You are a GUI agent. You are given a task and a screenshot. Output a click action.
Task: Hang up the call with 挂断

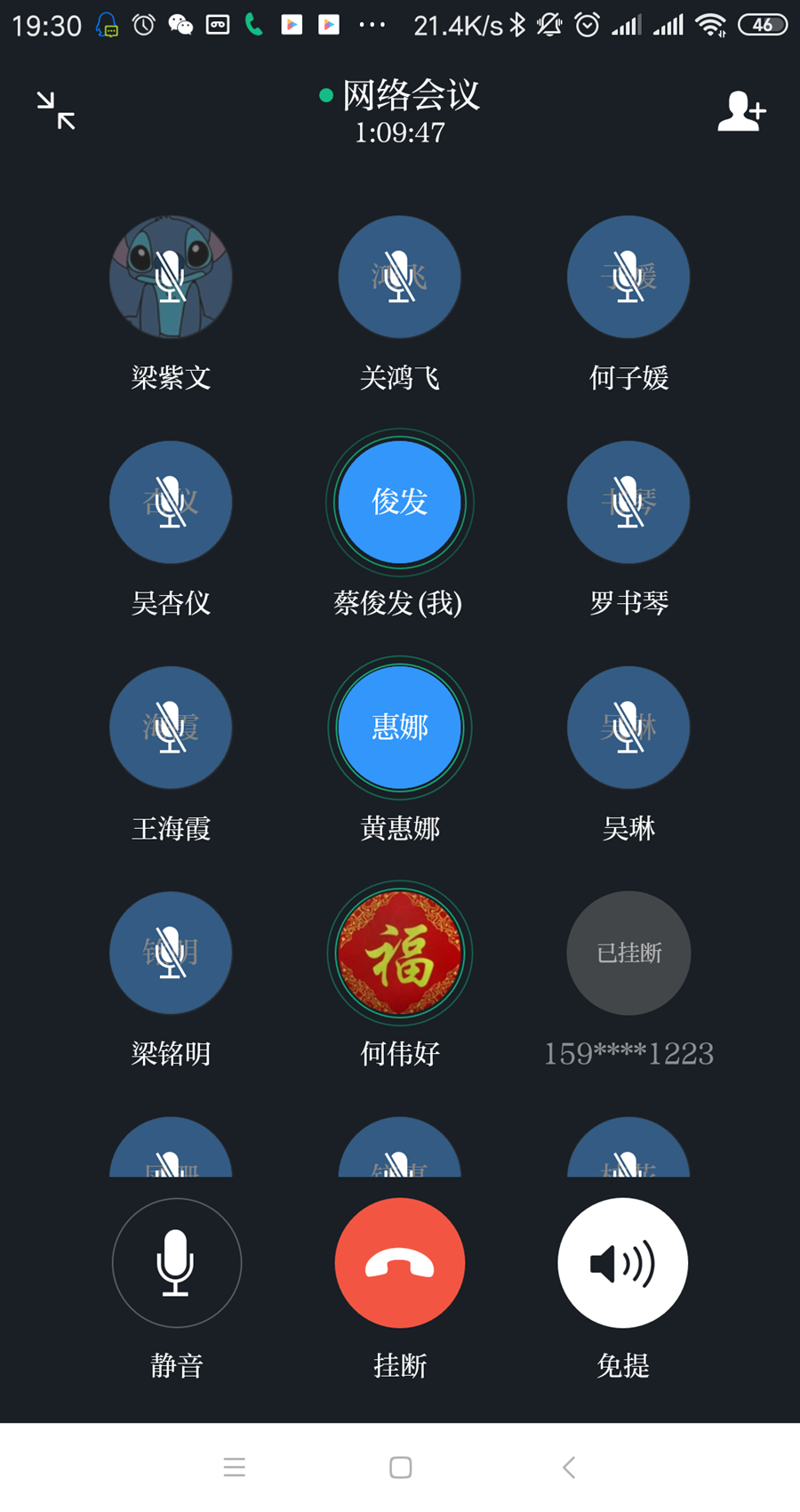(x=400, y=1263)
